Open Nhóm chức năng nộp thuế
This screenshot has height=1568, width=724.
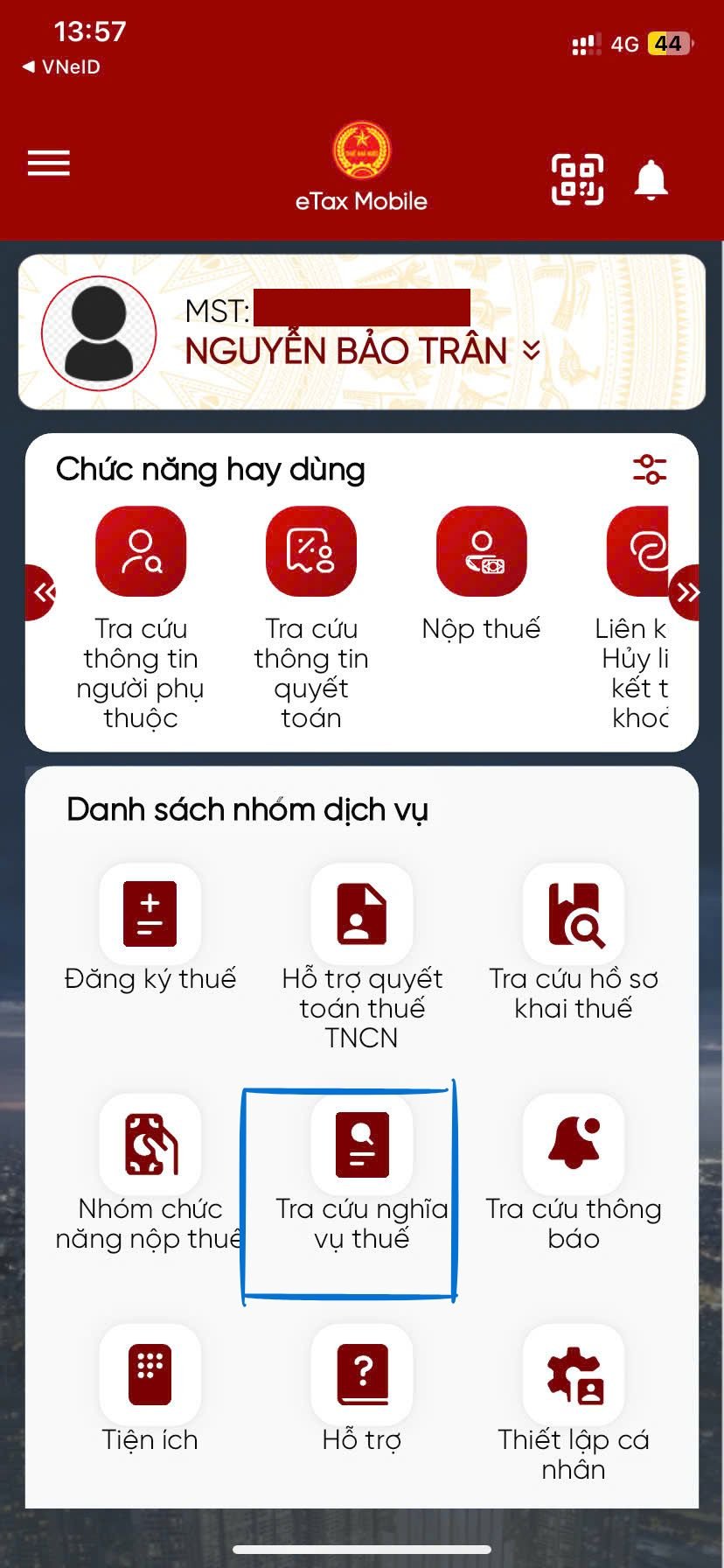point(150,1144)
